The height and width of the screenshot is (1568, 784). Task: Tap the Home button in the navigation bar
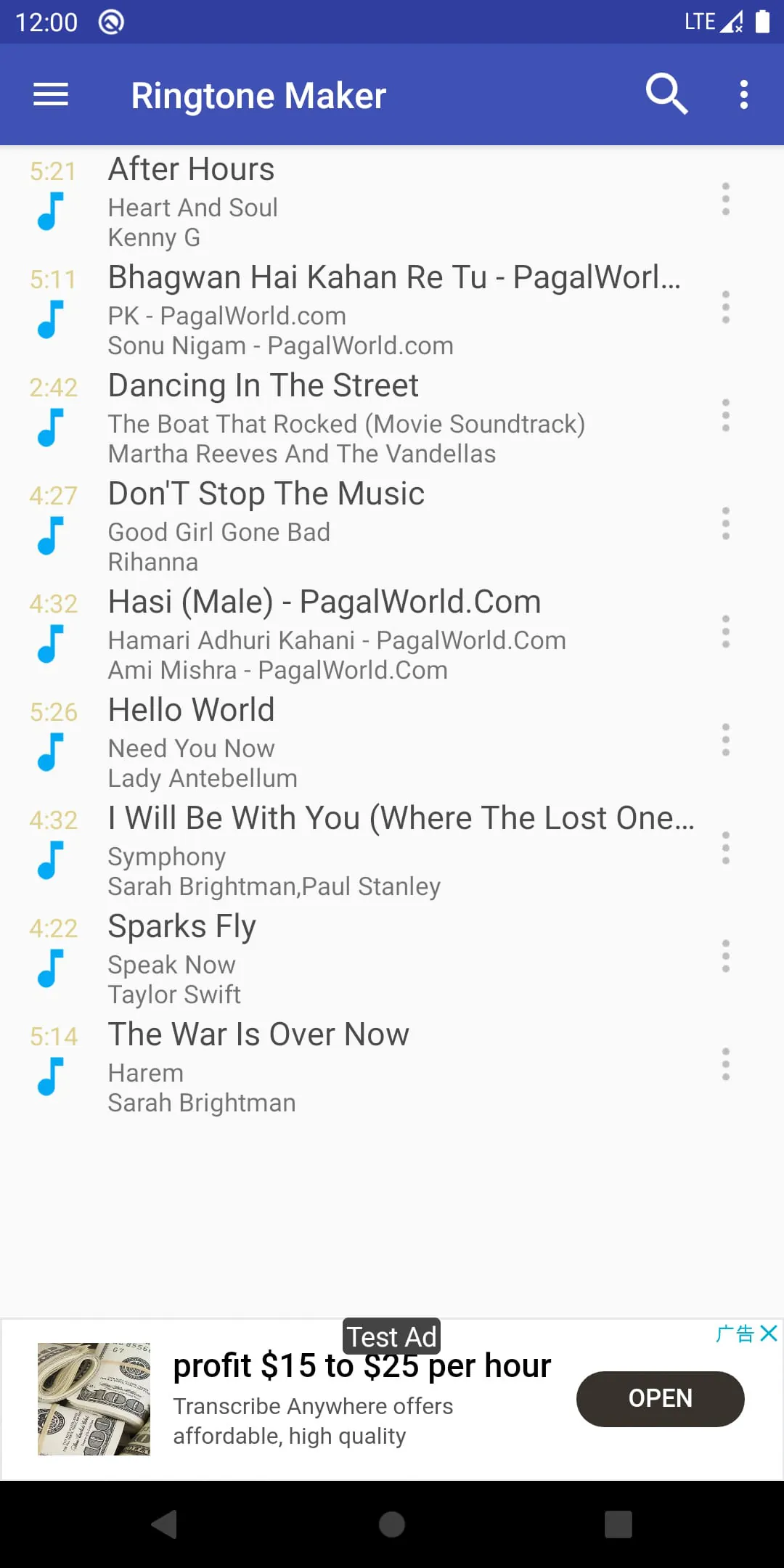[x=392, y=1525]
